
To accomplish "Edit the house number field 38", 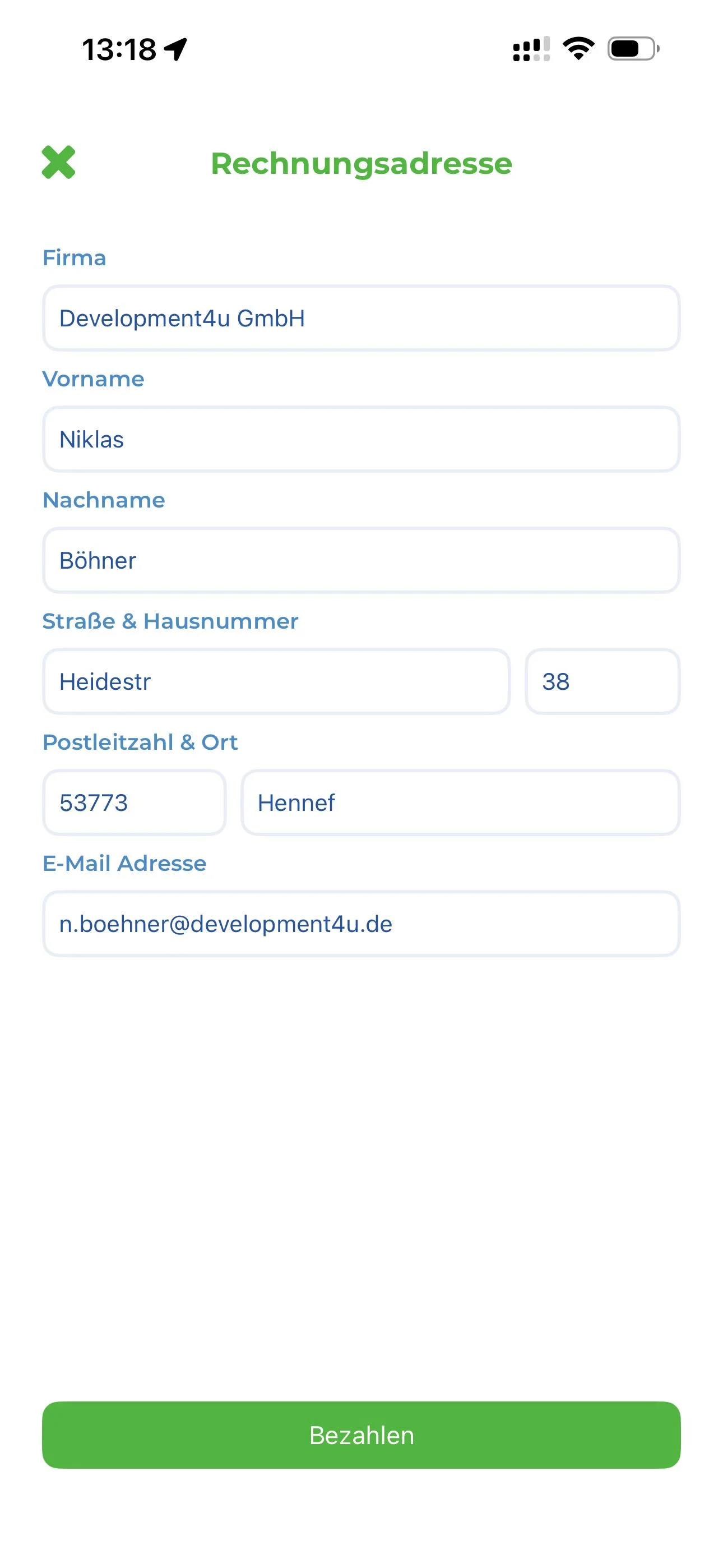I will 602,682.
